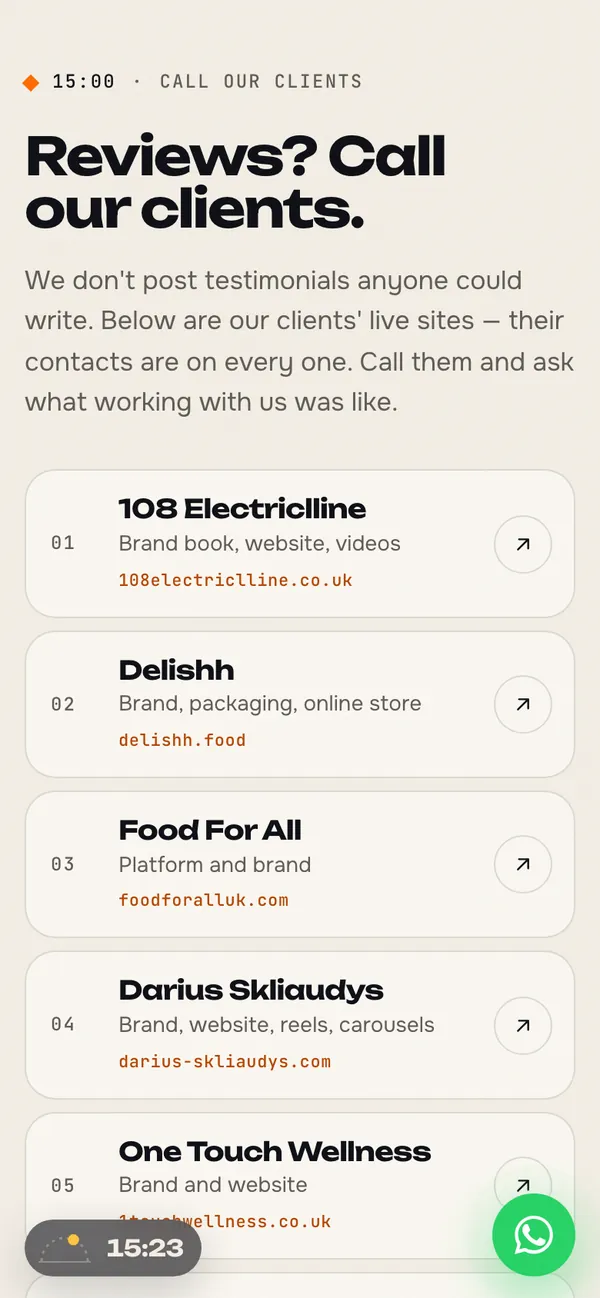This screenshot has height=1298, width=600.
Task: Open the Darius Skliaudys client card
Action: tap(300, 1025)
